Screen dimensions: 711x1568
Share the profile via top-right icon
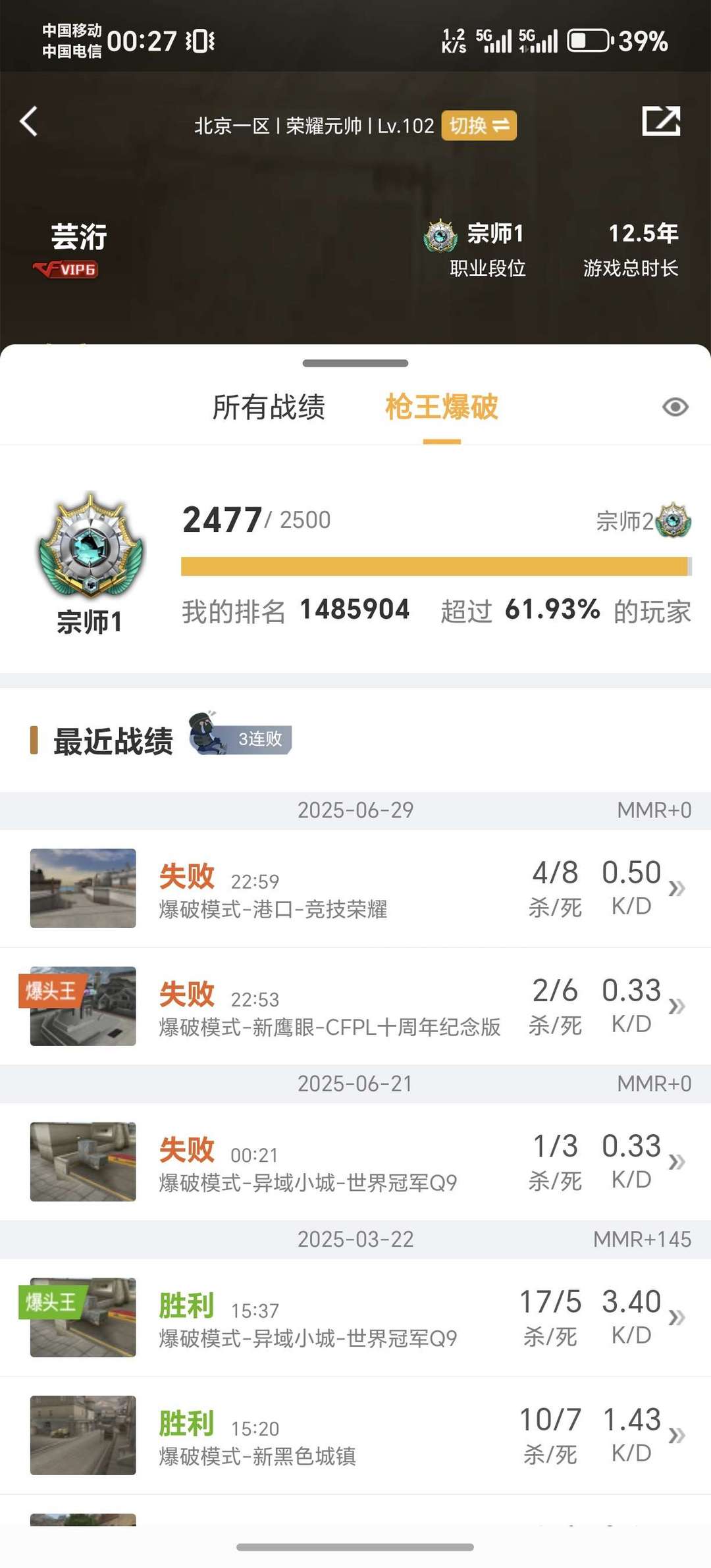pyautogui.click(x=661, y=121)
